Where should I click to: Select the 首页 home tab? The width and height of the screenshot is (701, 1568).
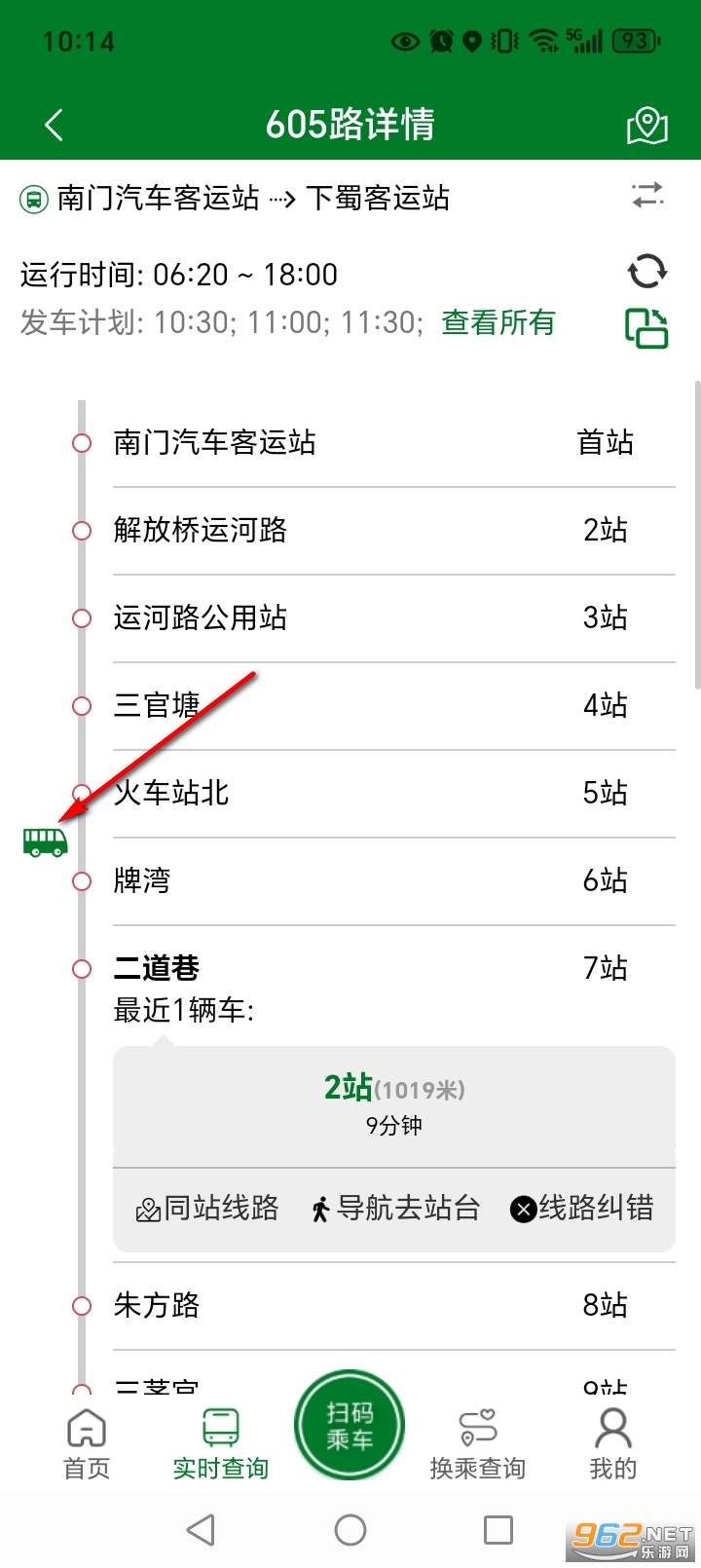[x=86, y=1441]
